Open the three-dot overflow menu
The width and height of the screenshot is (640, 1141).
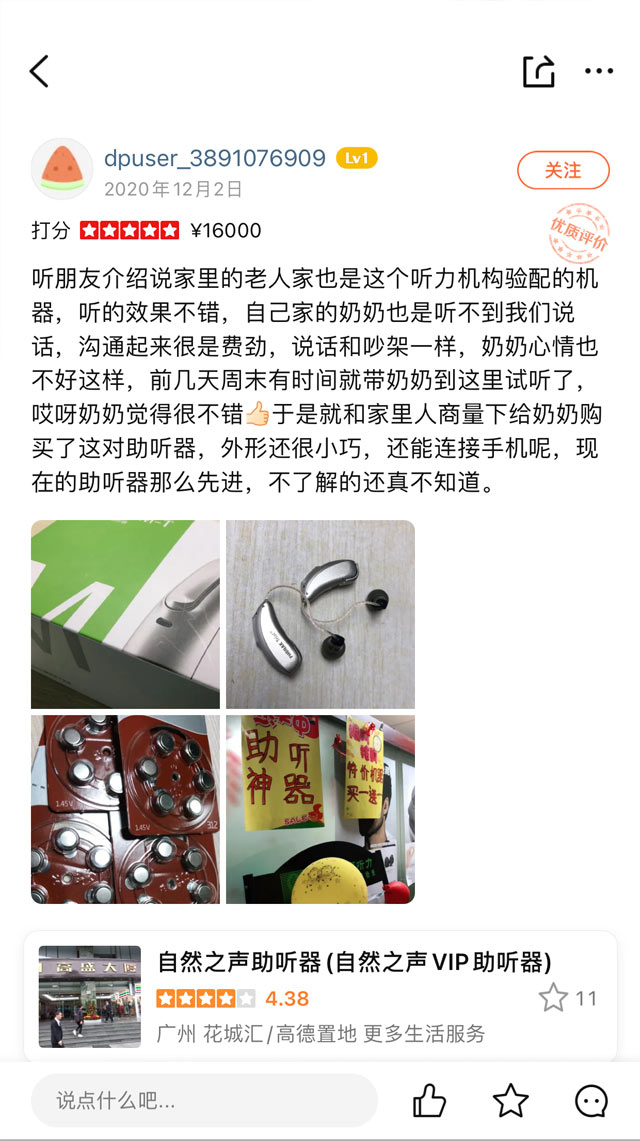pos(599,71)
